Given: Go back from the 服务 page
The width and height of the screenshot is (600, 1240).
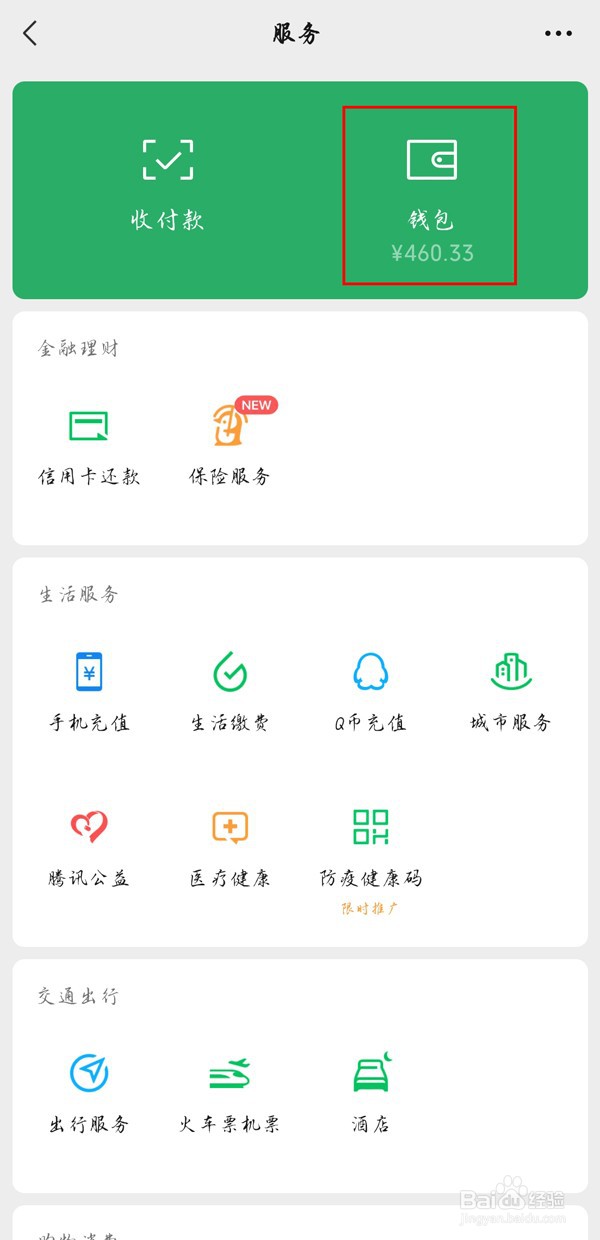Looking at the screenshot, I should coord(30,33).
